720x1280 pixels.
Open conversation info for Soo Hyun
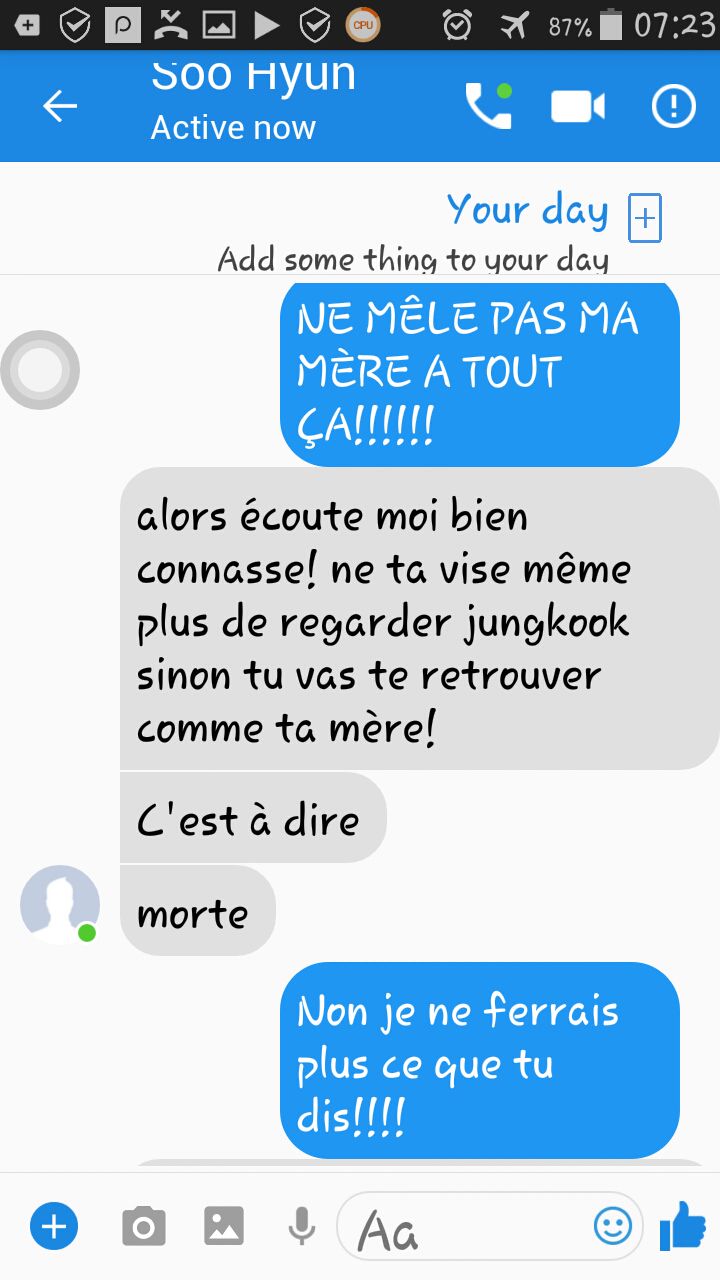pyautogui.click(x=673, y=106)
